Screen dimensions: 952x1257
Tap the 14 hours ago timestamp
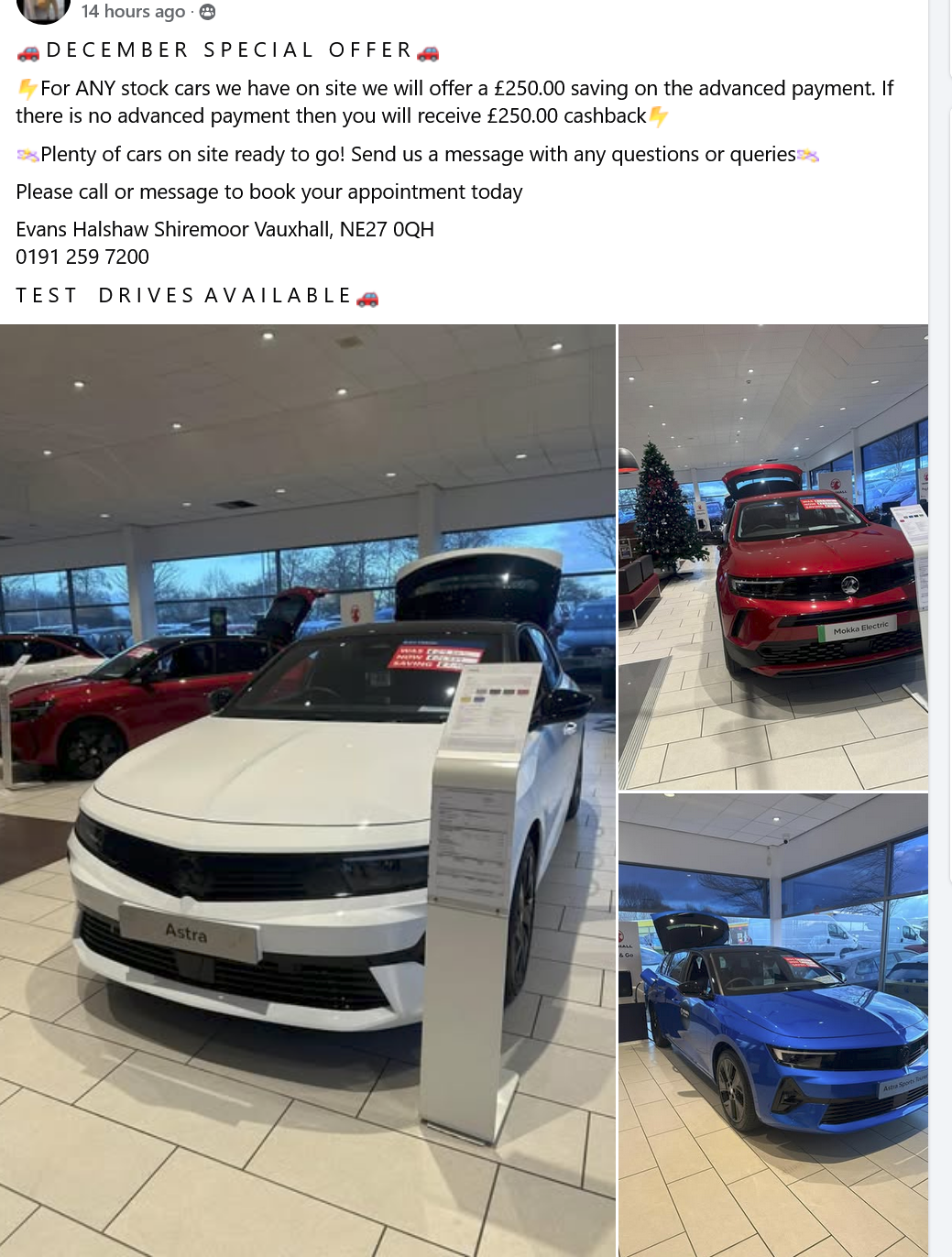tap(133, 12)
